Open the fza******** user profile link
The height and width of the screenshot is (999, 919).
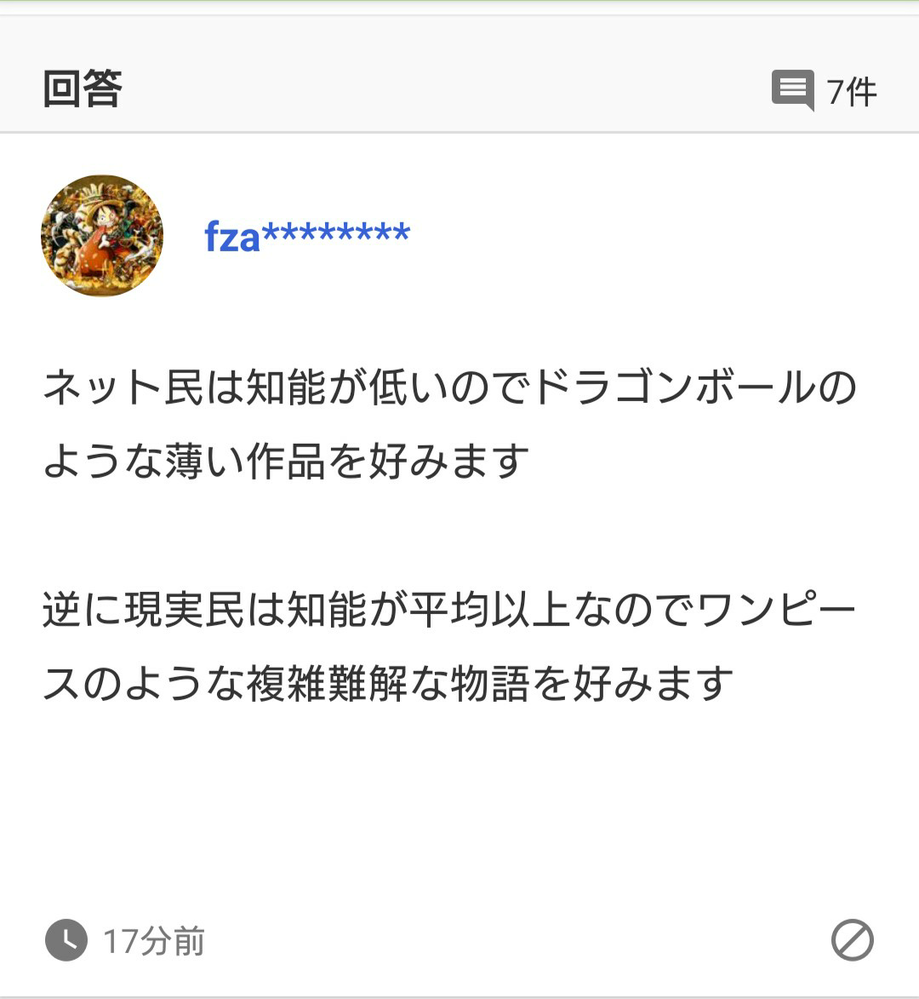(307, 236)
